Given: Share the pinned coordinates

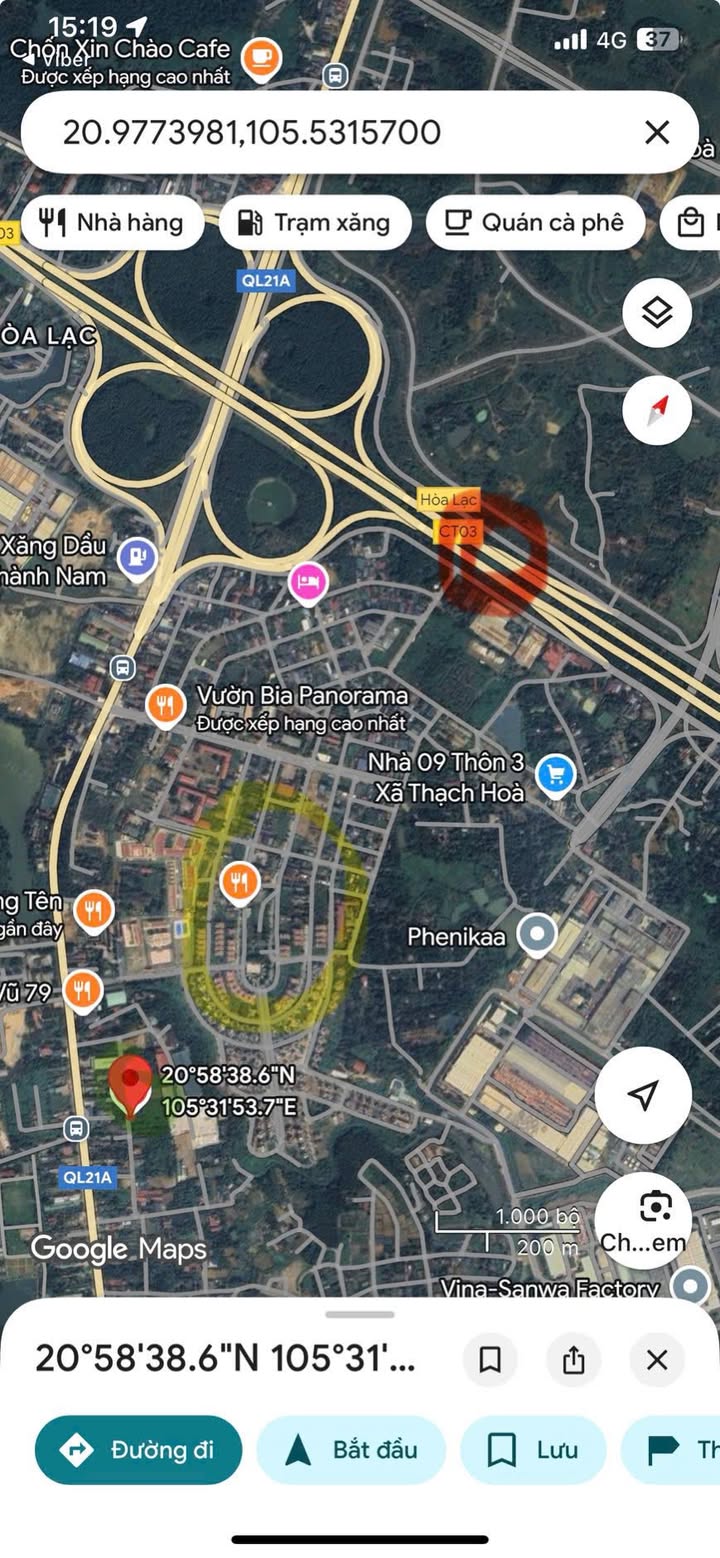Looking at the screenshot, I should pos(573,1360).
